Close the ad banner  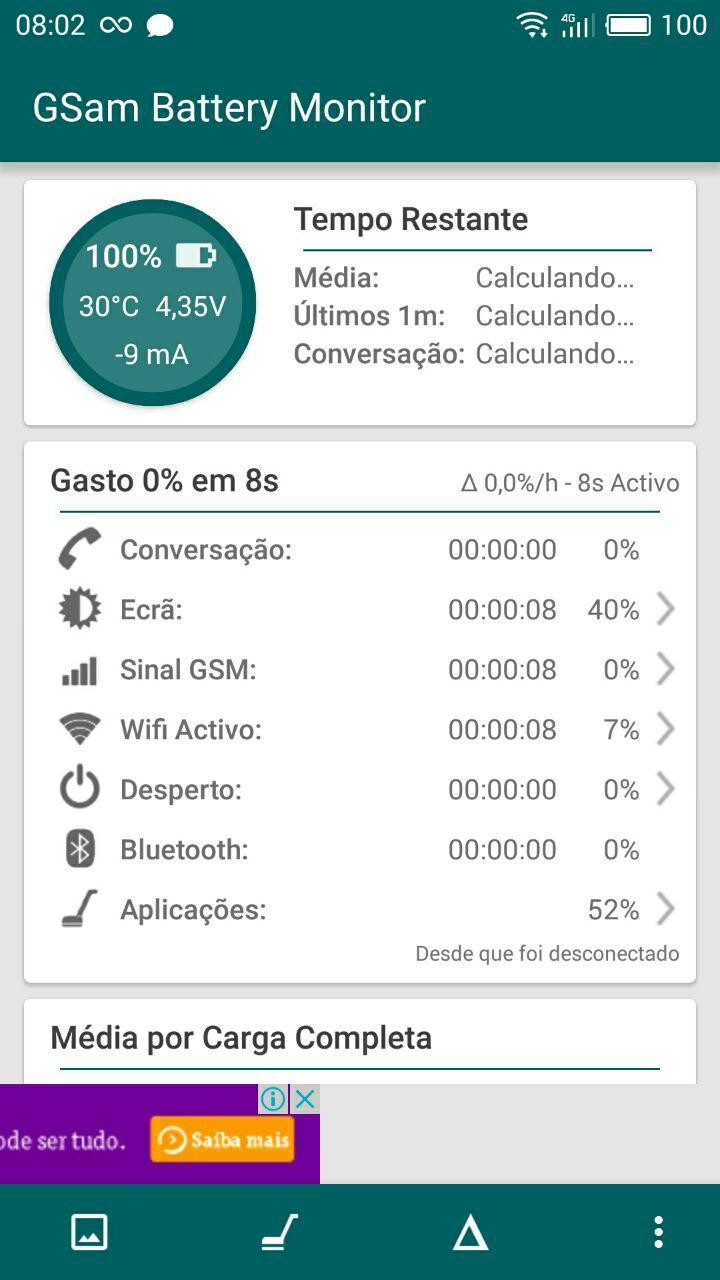click(x=305, y=1099)
